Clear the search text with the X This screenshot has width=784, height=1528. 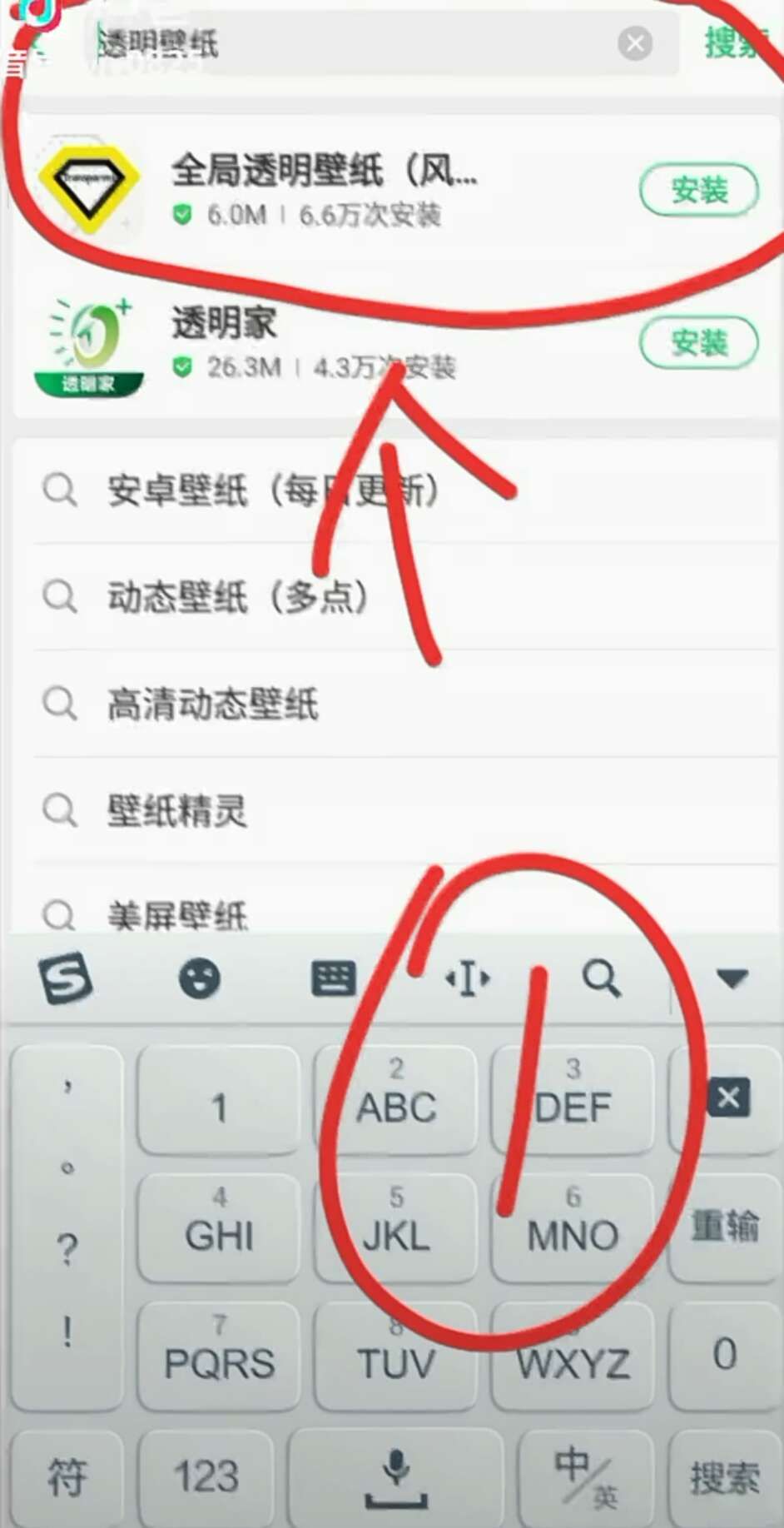pos(635,43)
